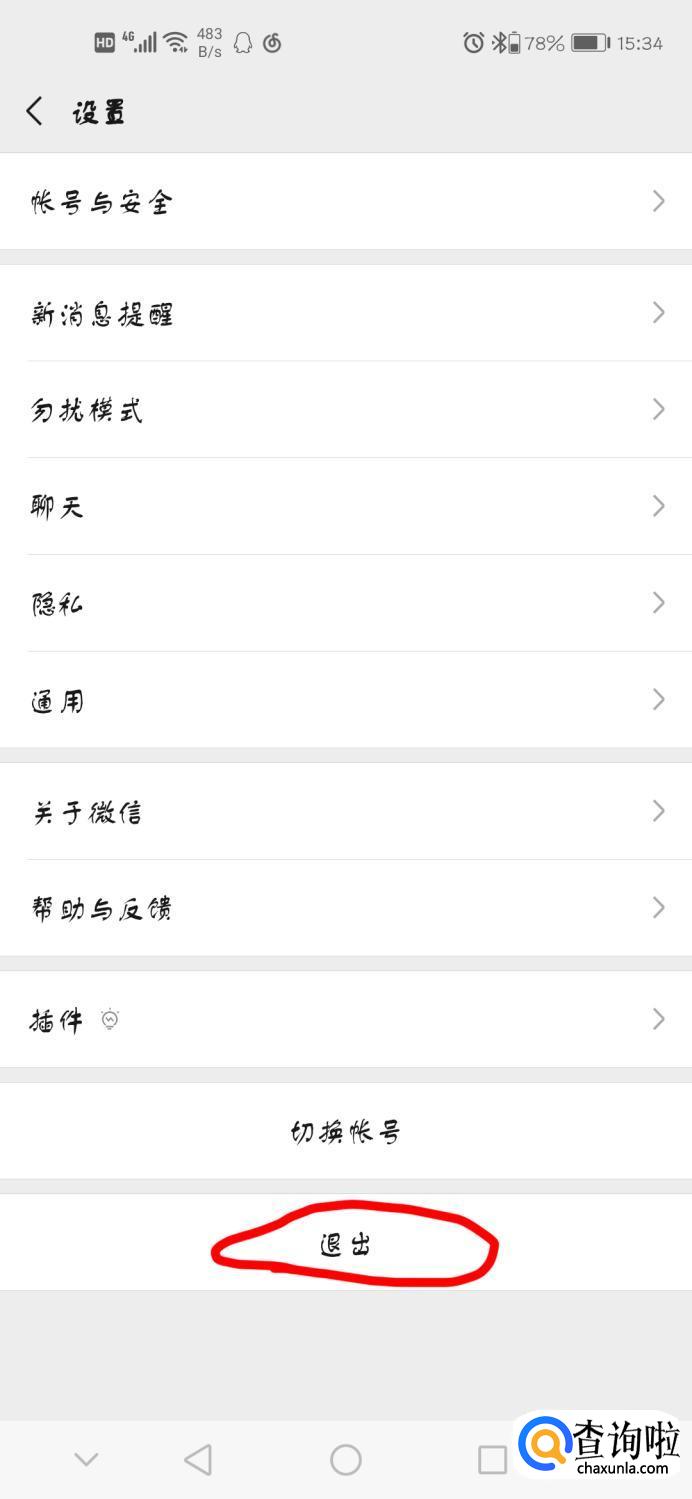Open the 聊天 settings row
Viewport: 692px width, 1499px height.
coord(346,506)
